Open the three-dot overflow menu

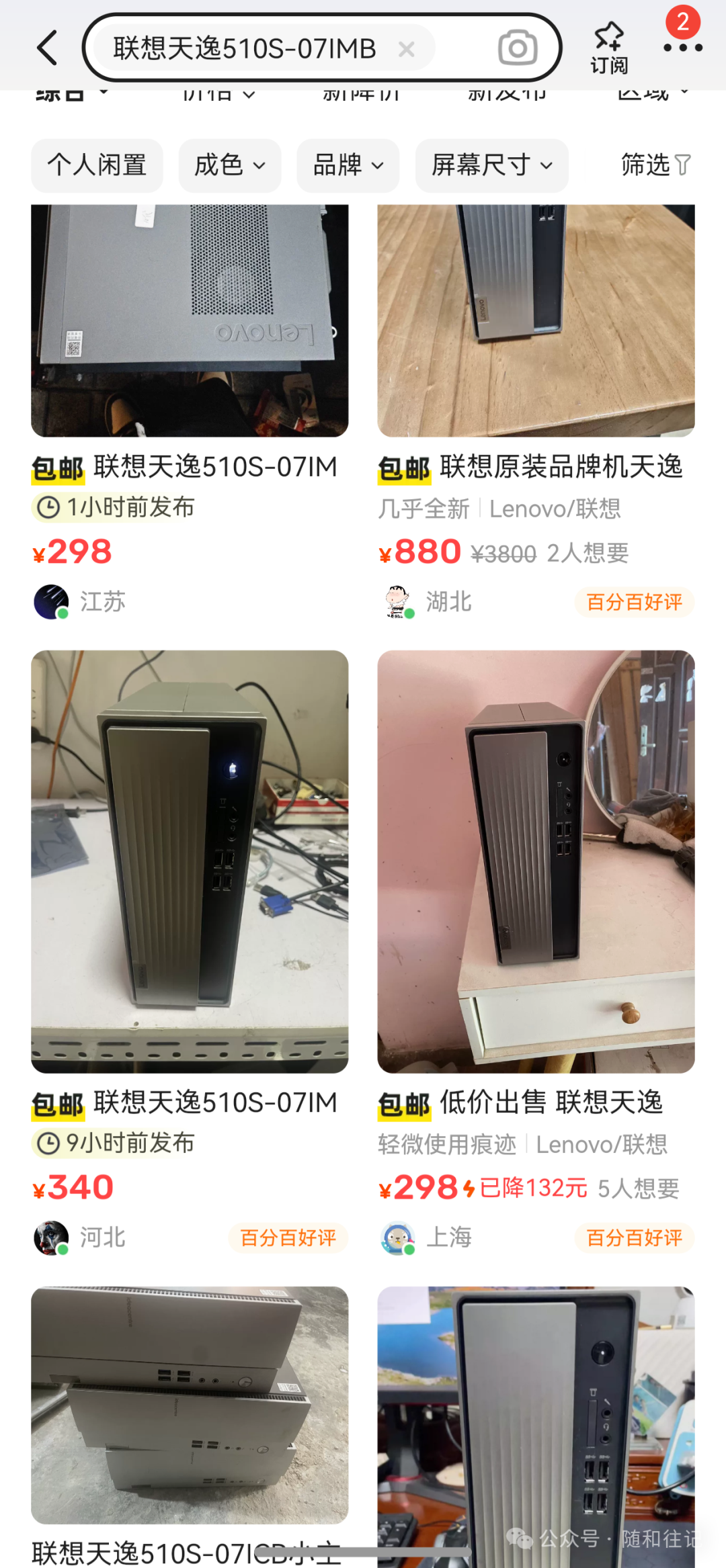682,48
